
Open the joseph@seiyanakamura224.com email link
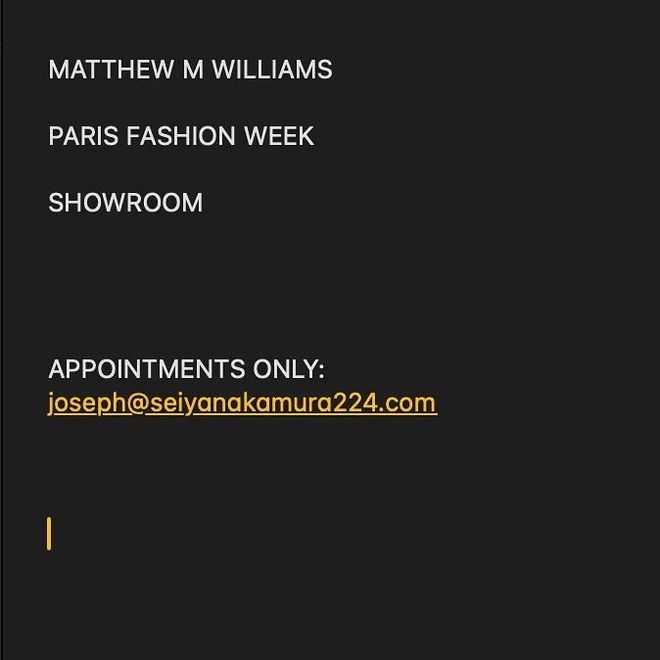point(242,403)
